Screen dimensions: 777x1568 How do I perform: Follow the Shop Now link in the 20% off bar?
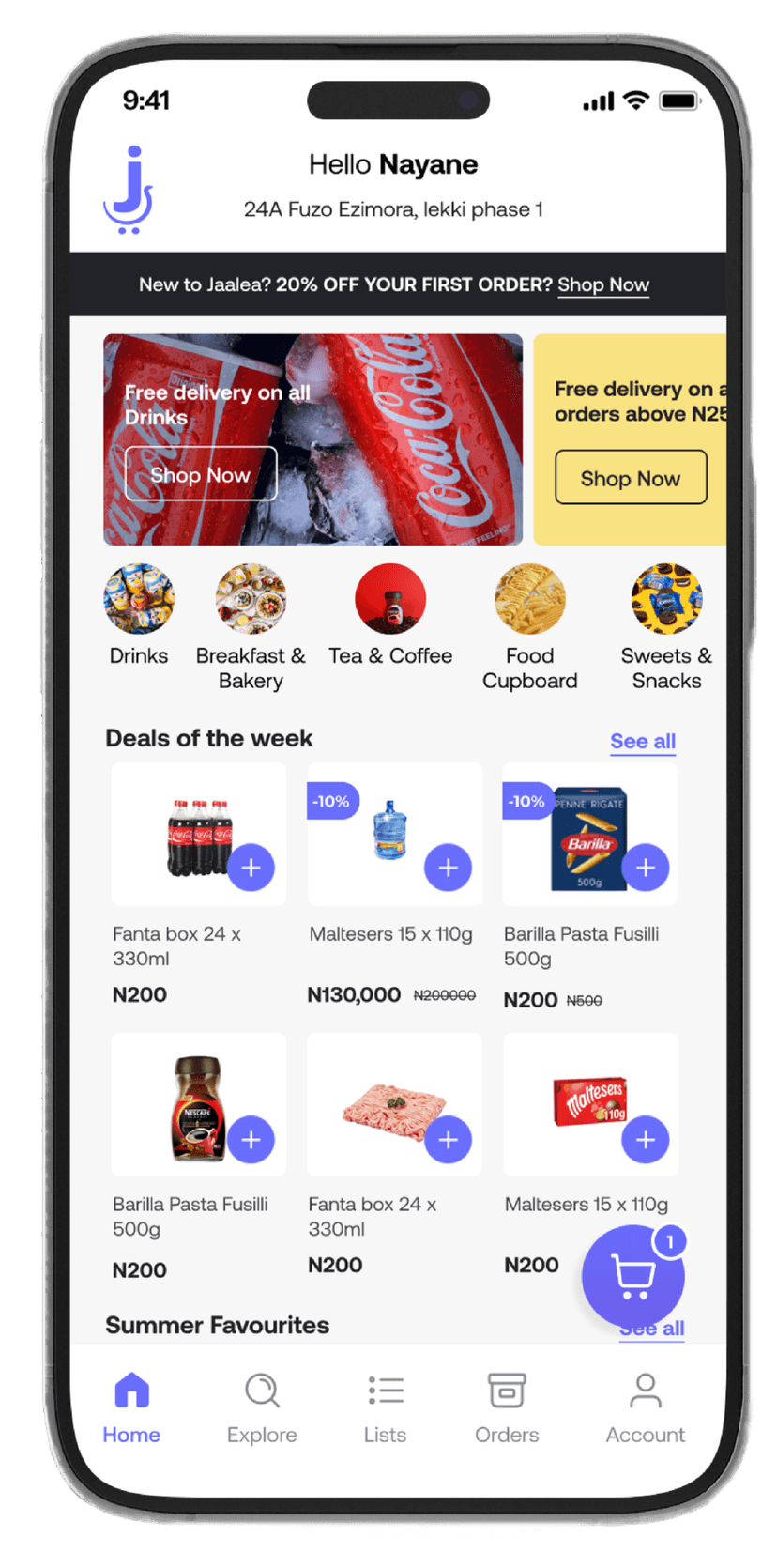pos(602,284)
